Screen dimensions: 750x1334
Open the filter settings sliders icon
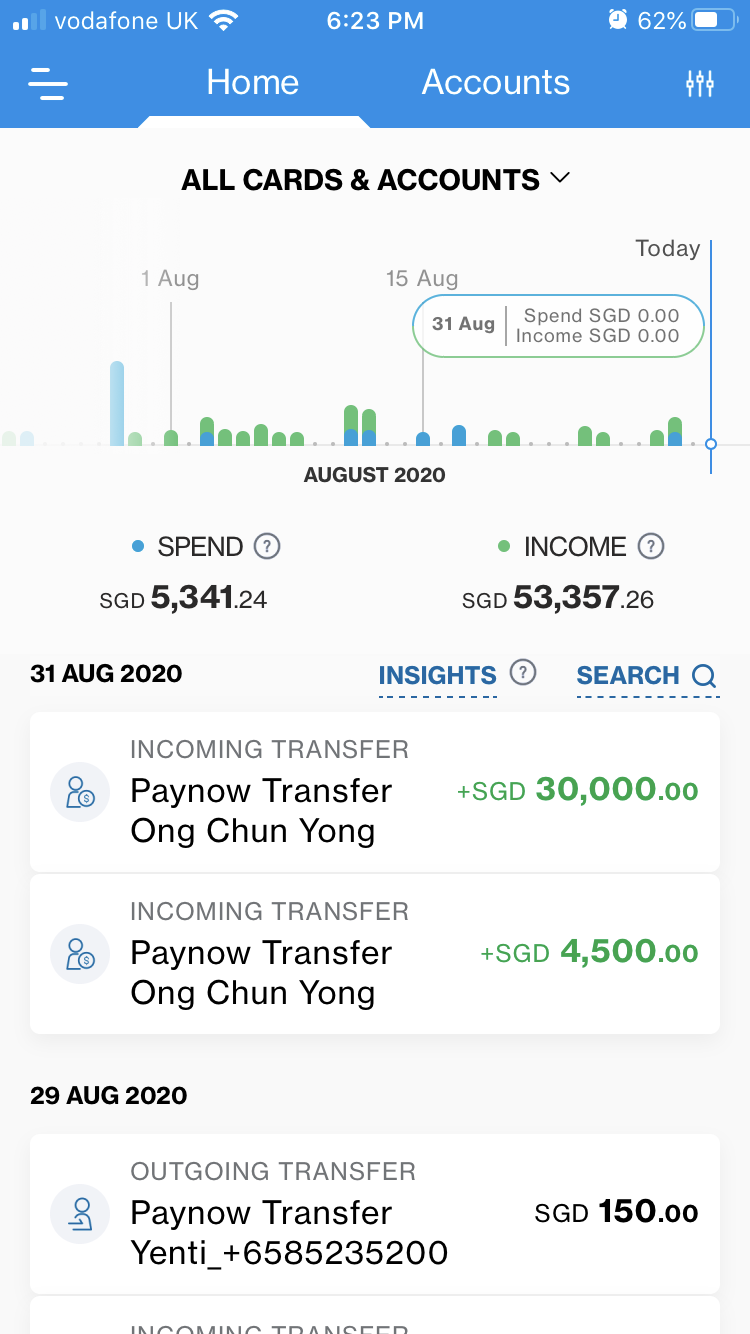pos(700,84)
